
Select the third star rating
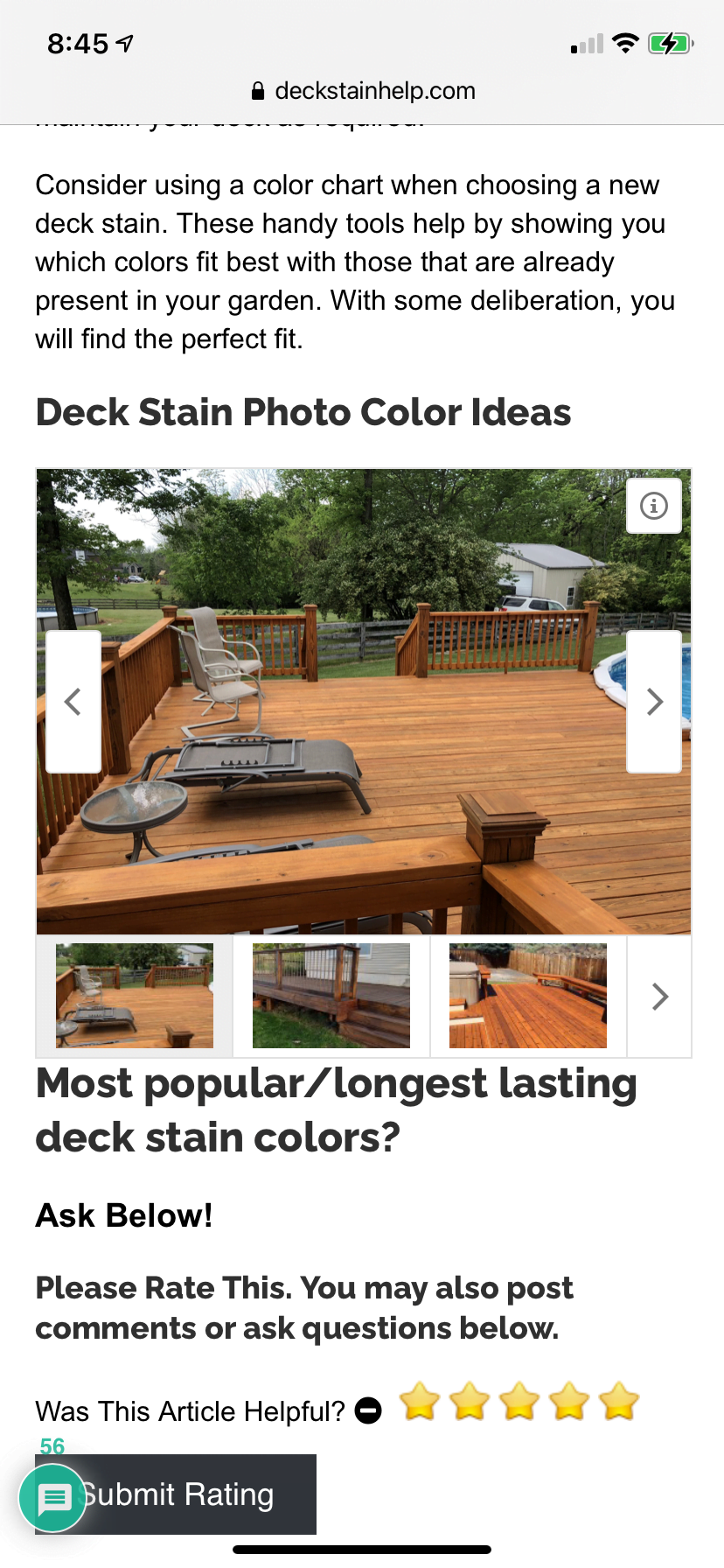click(520, 1401)
